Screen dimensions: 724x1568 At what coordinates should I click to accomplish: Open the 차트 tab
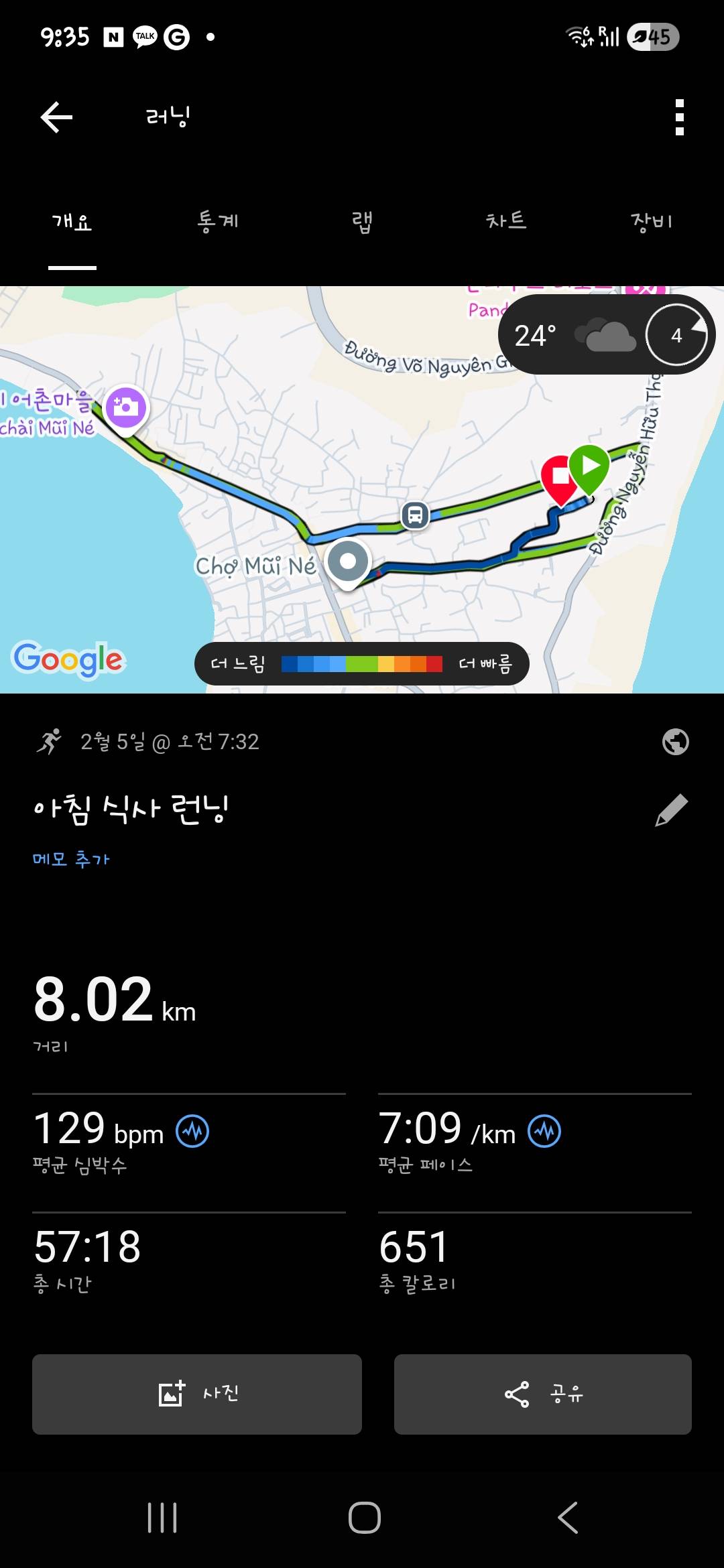point(507,221)
